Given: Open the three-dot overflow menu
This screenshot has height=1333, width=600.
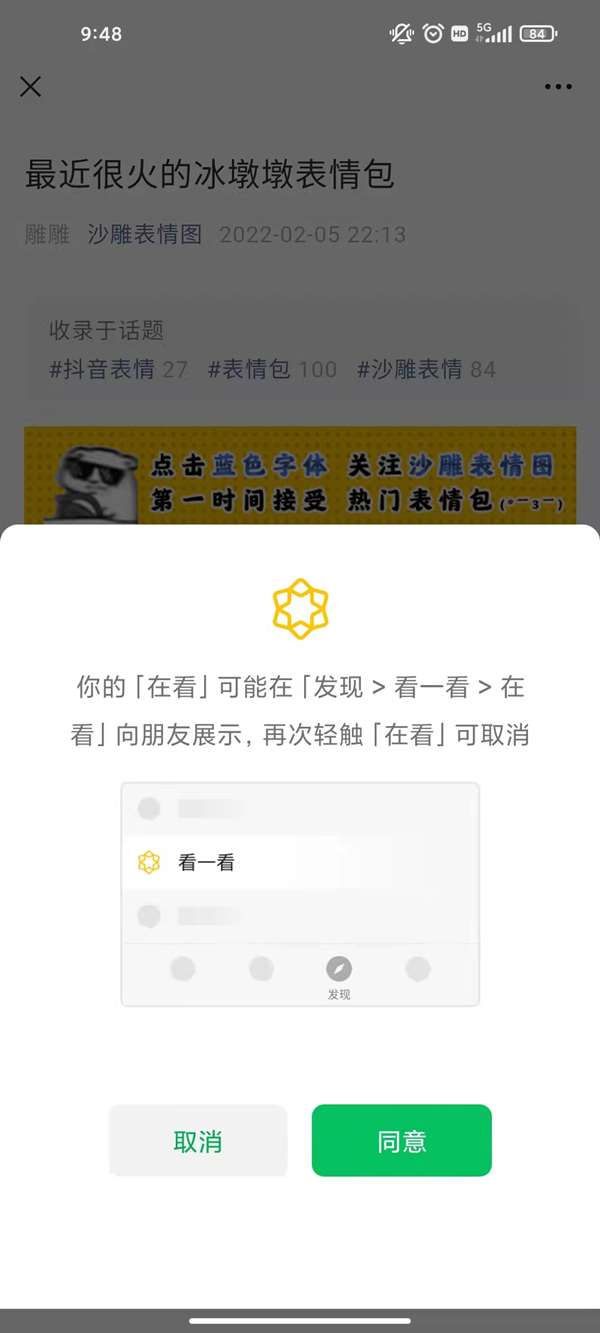Looking at the screenshot, I should (x=558, y=87).
